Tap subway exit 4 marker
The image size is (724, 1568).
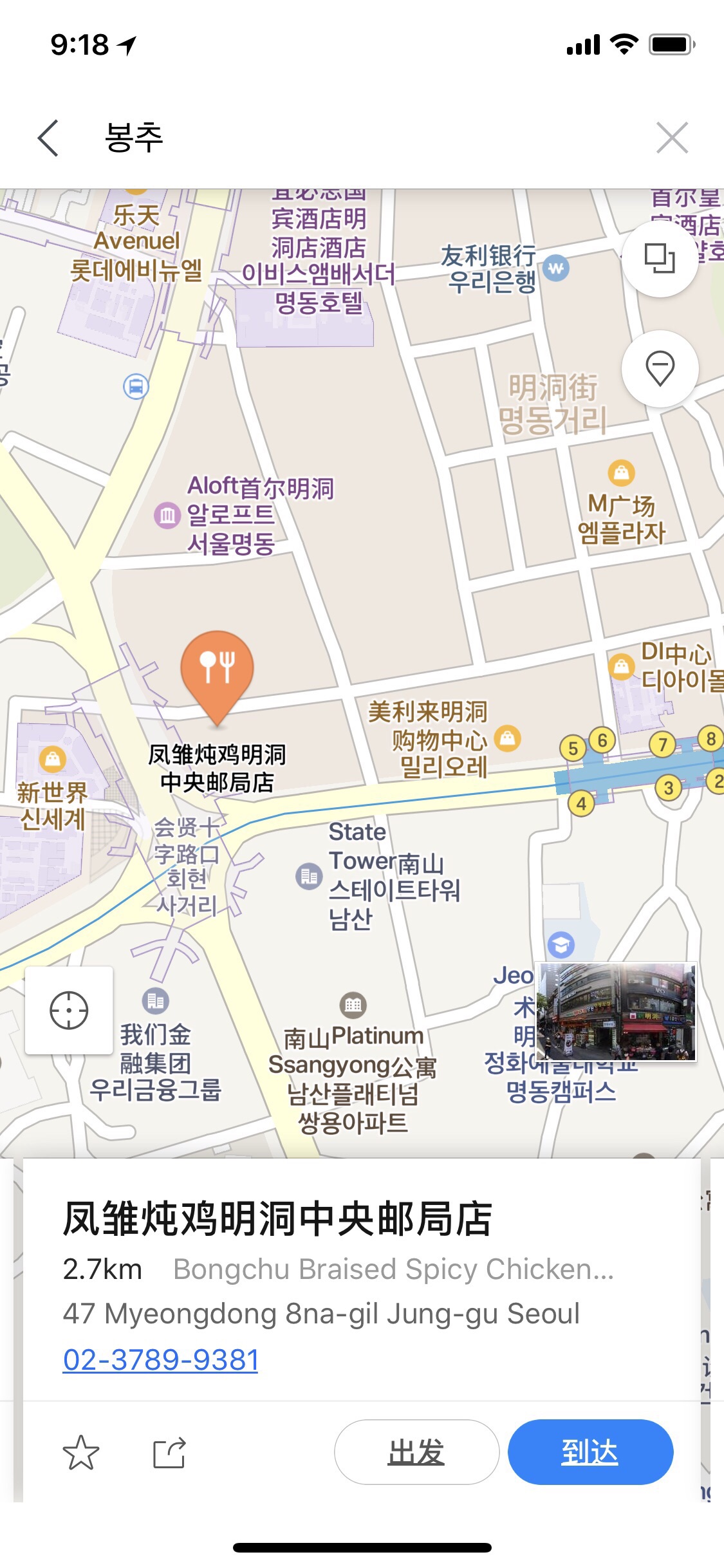581,803
